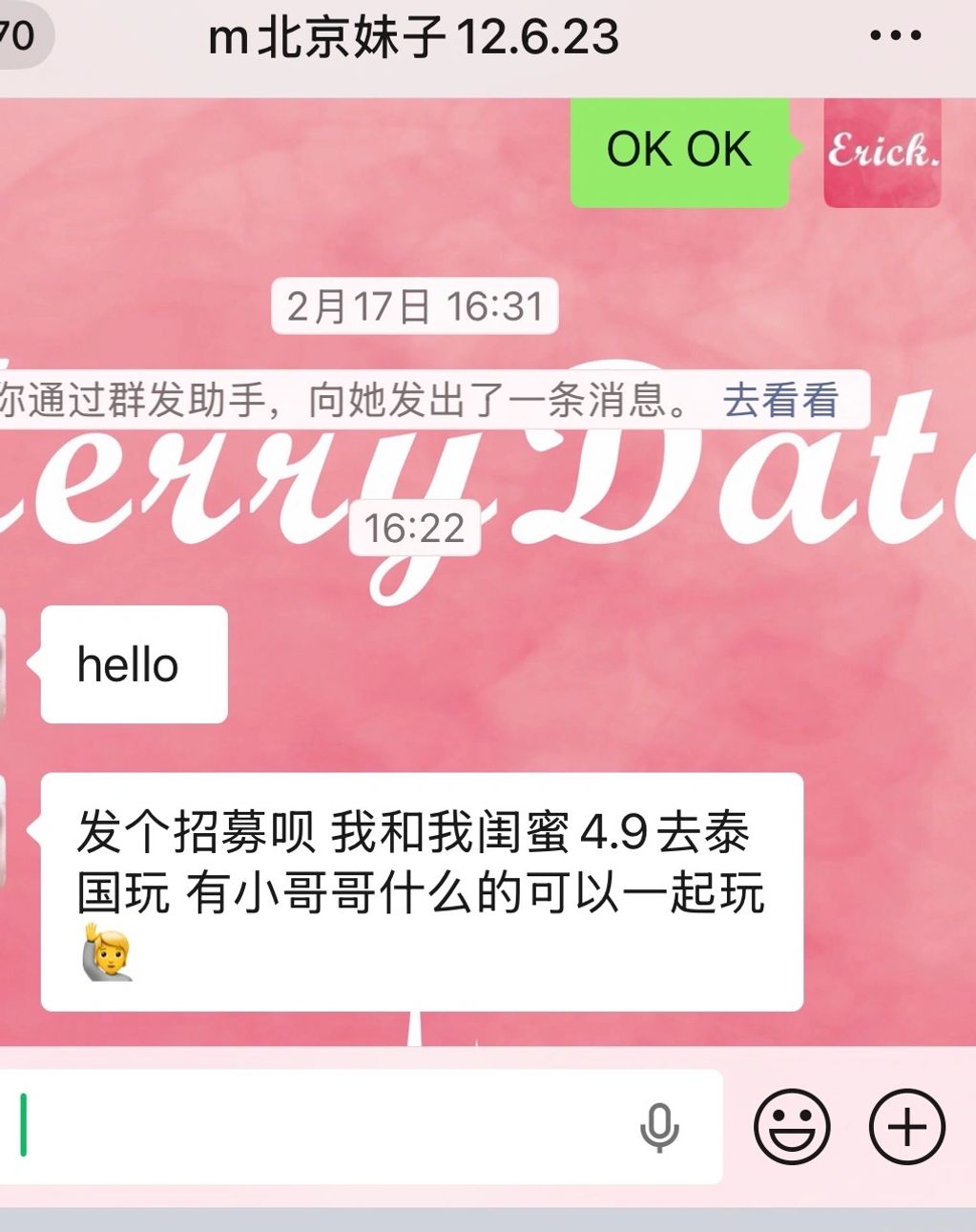Open the plus attachments menu
This screenshot has height=1232, width=976.
pos(906,1127)
